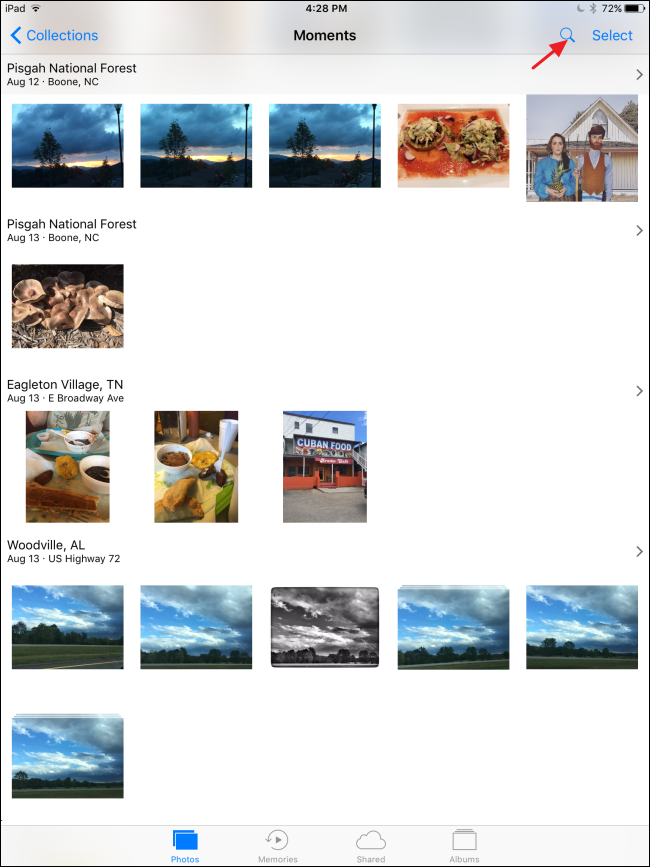Open the Woodville, AL moment
Screen dimensions: 650x867
[x=63, y=551]
